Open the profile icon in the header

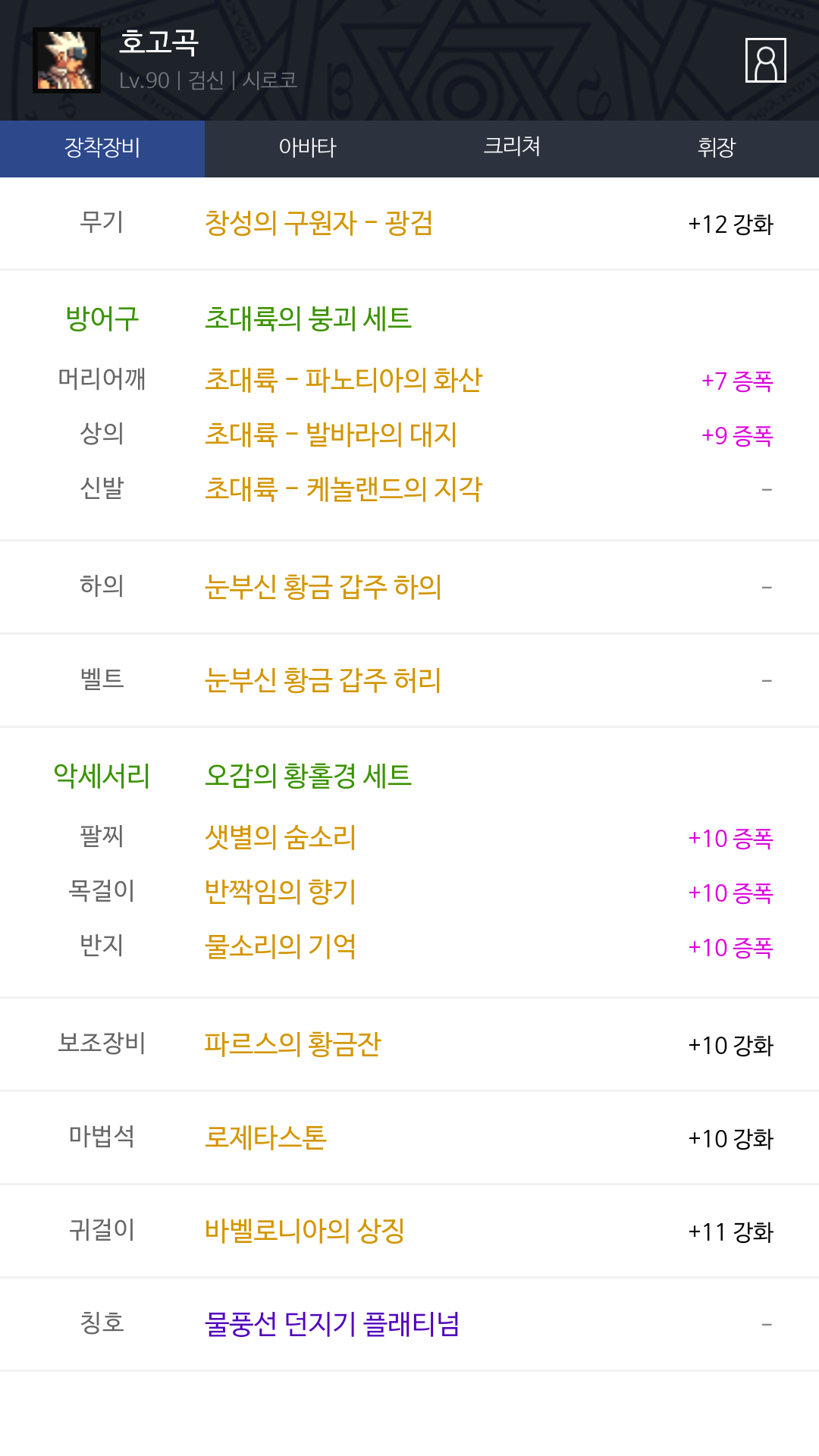click(765, 60)
